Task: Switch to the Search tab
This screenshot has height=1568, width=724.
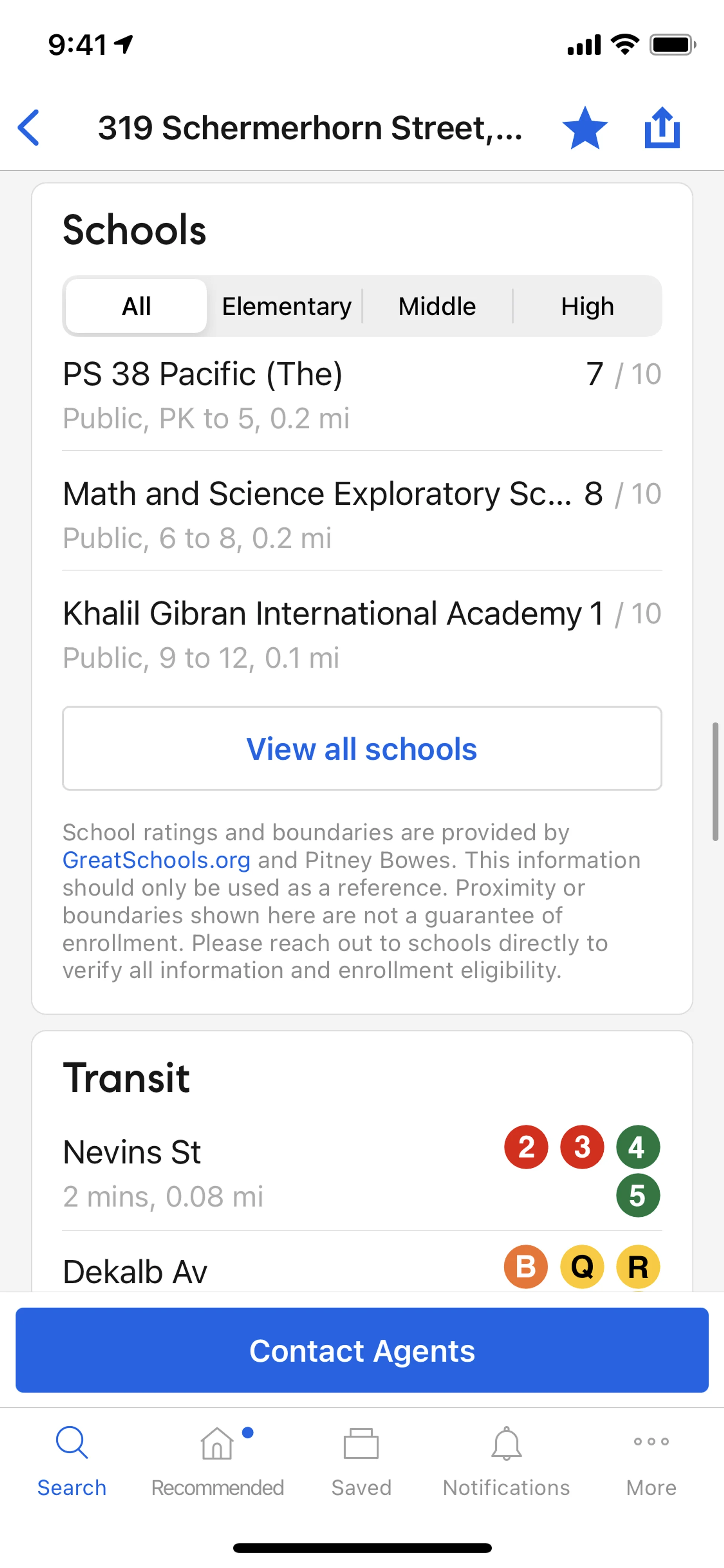Action: 72,1461
